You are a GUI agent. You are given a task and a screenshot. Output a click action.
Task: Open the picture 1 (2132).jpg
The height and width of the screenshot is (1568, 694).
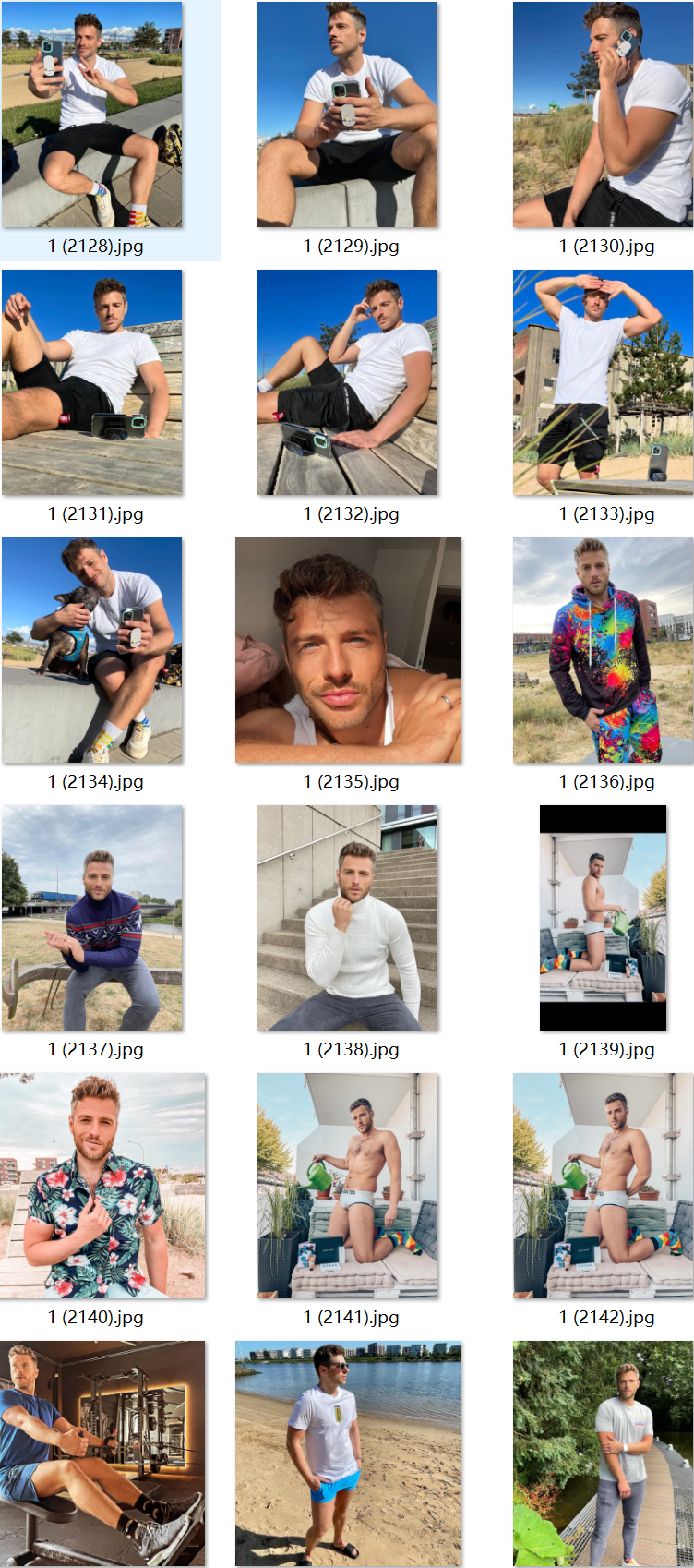click(348, 382)
